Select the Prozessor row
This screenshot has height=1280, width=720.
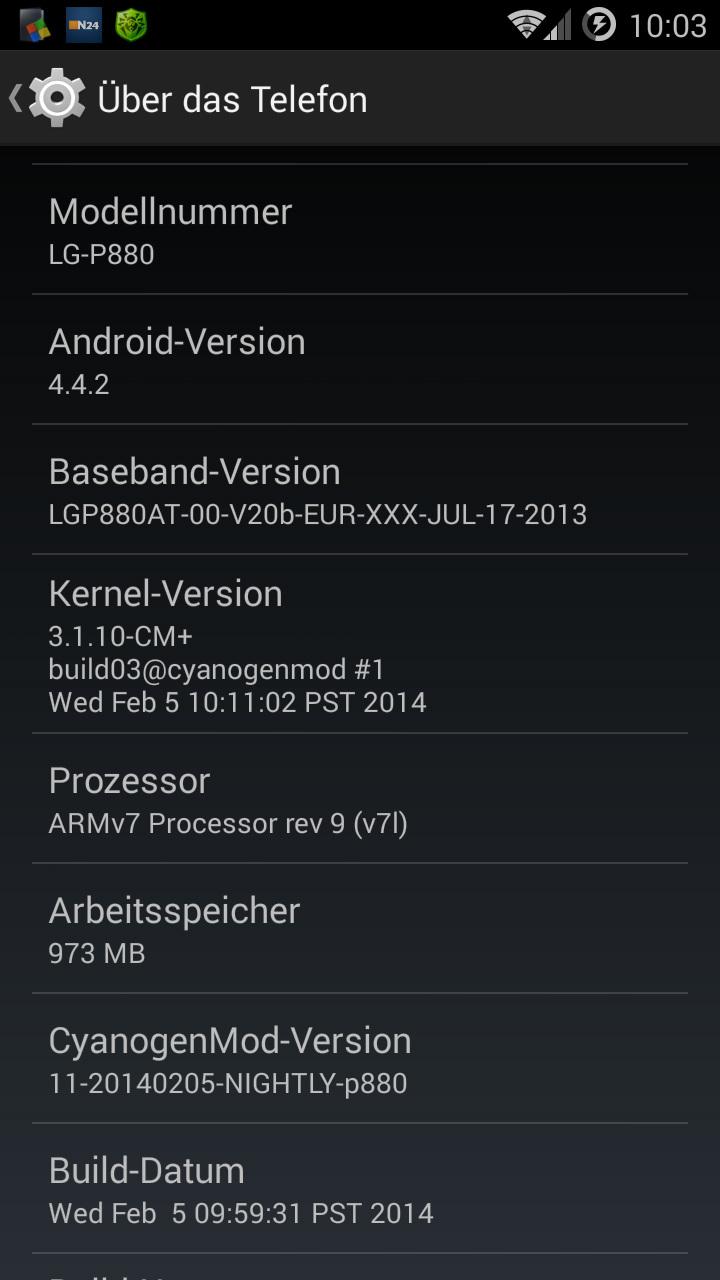tap(360, 799)
